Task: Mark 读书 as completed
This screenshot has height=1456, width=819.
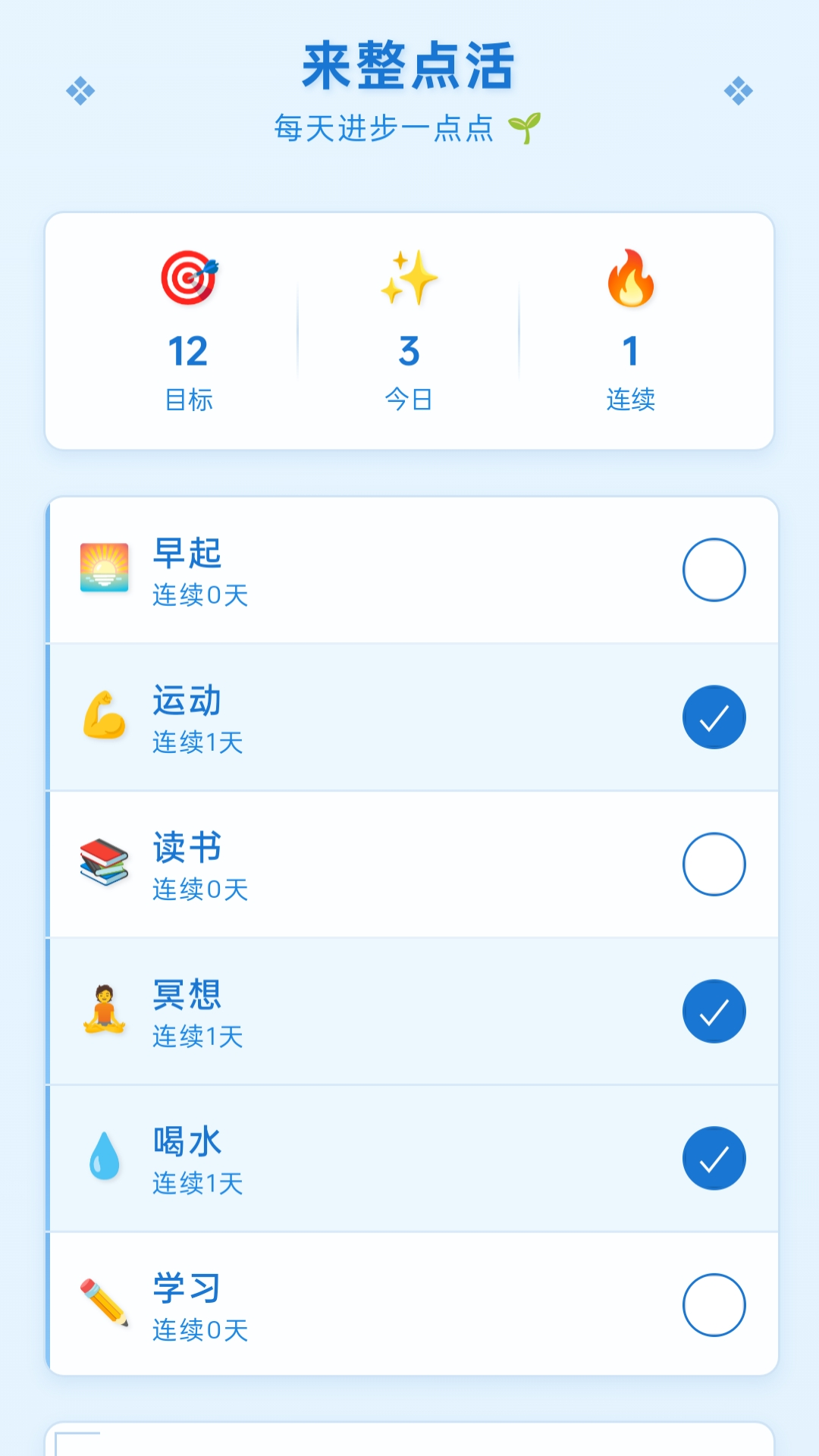Action: [714, 864]
